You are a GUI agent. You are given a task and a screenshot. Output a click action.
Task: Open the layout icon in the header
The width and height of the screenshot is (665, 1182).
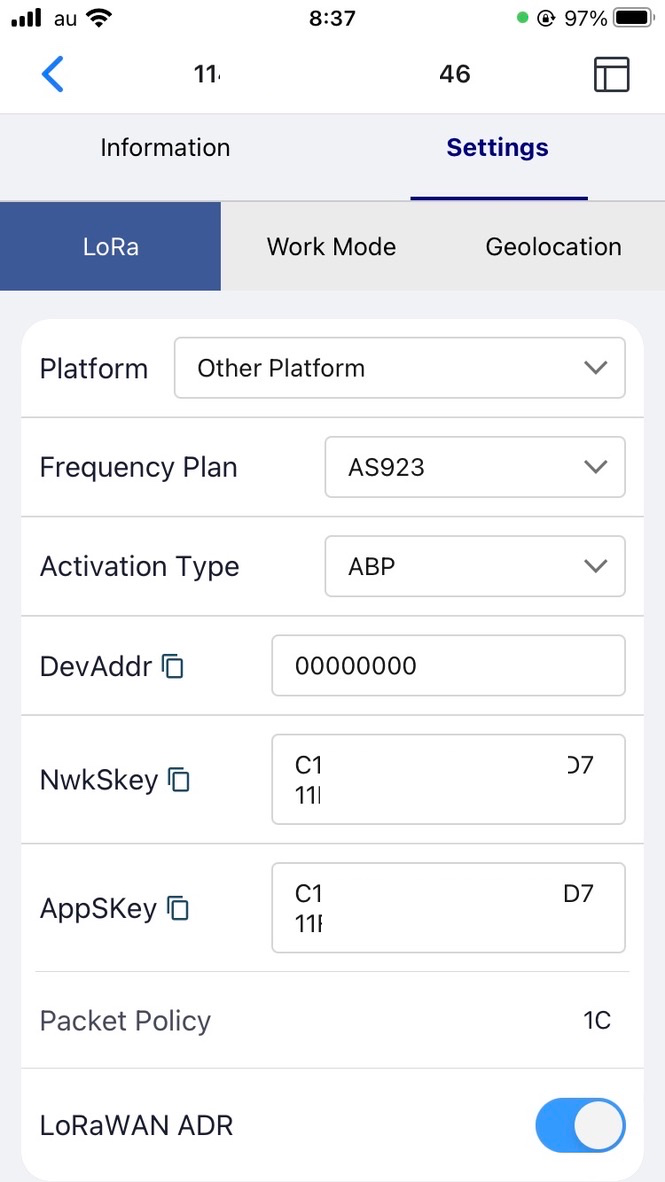pyautogui.click(x=611, y=74)
